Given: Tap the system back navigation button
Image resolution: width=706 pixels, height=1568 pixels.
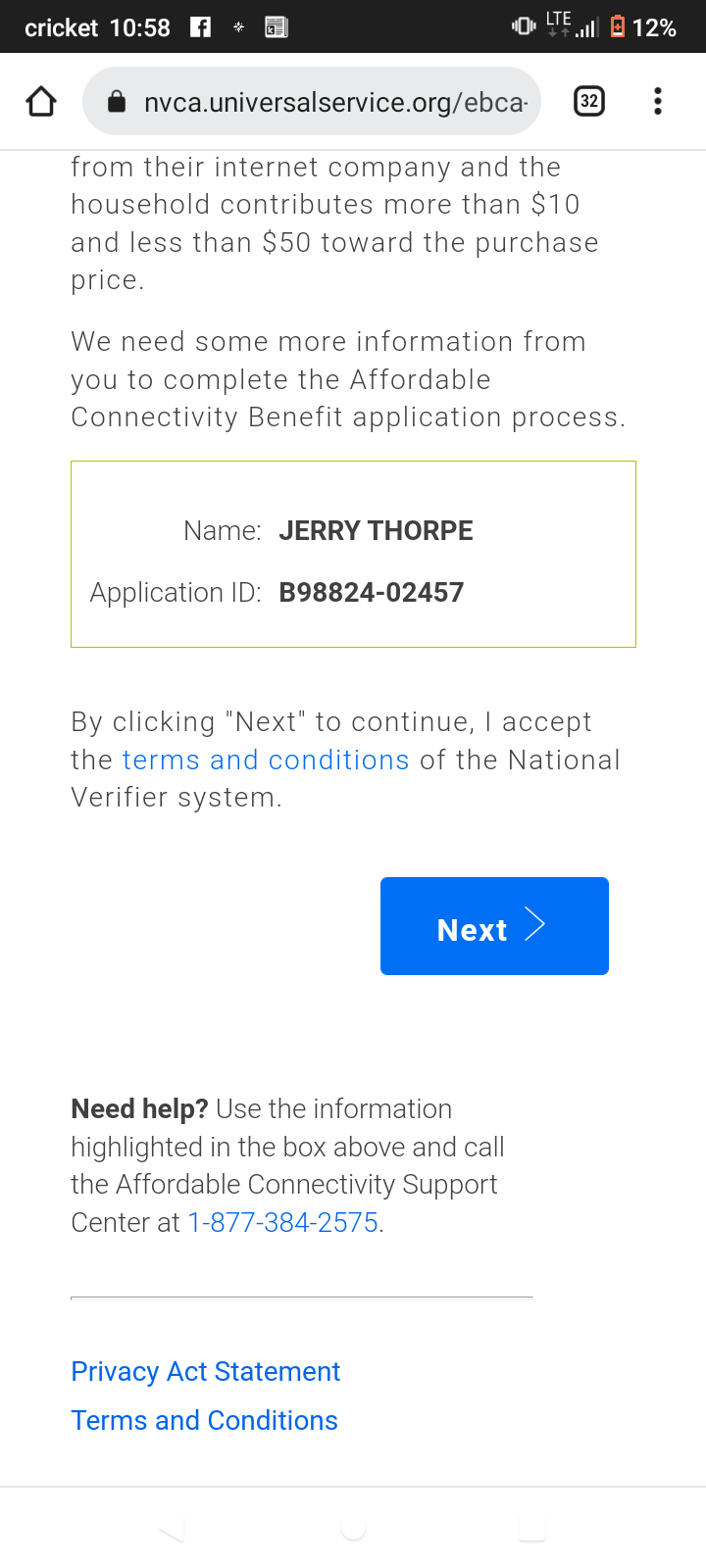Looking at the screenshot, I should [x=173, y=1530].
